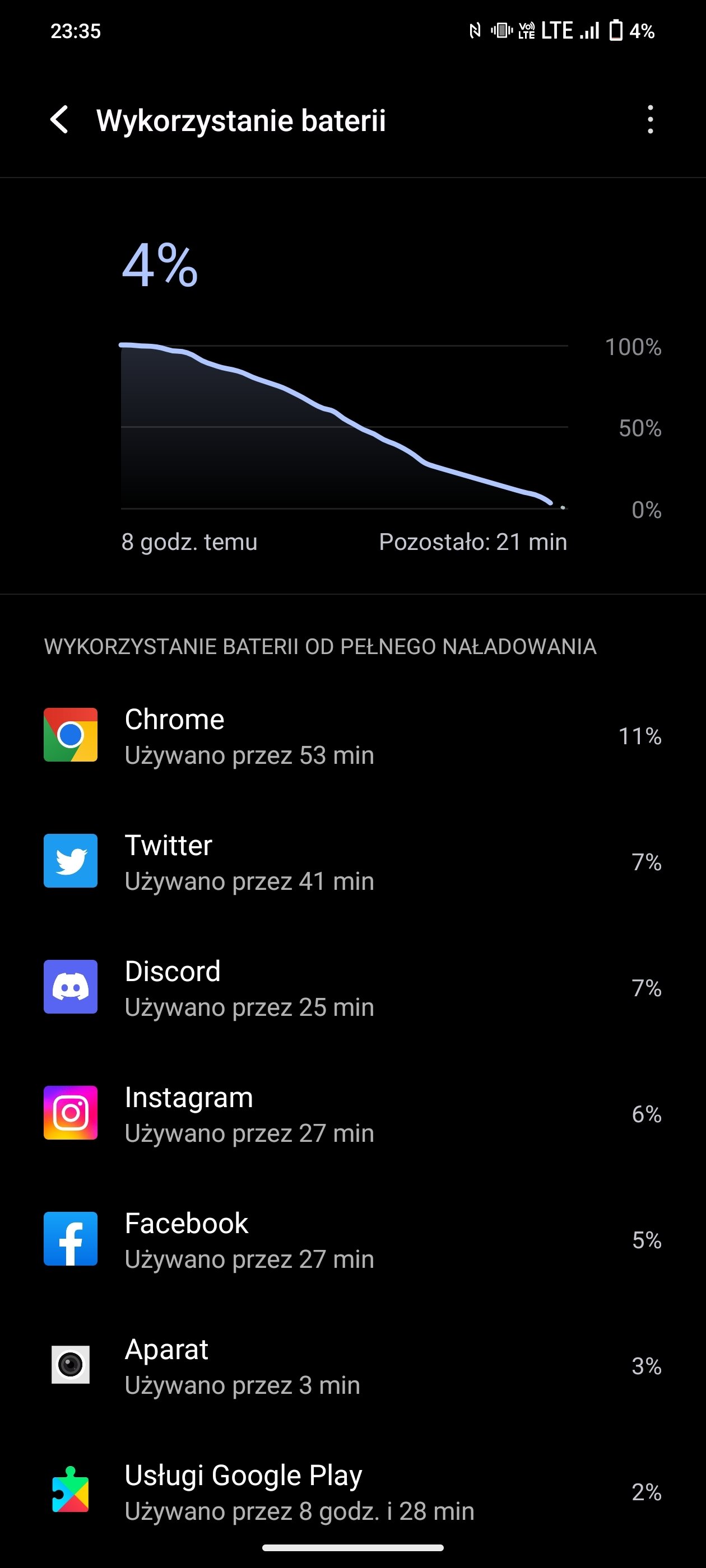
Task: View Instagram battery usage details
Action: tap(352, 1114)
